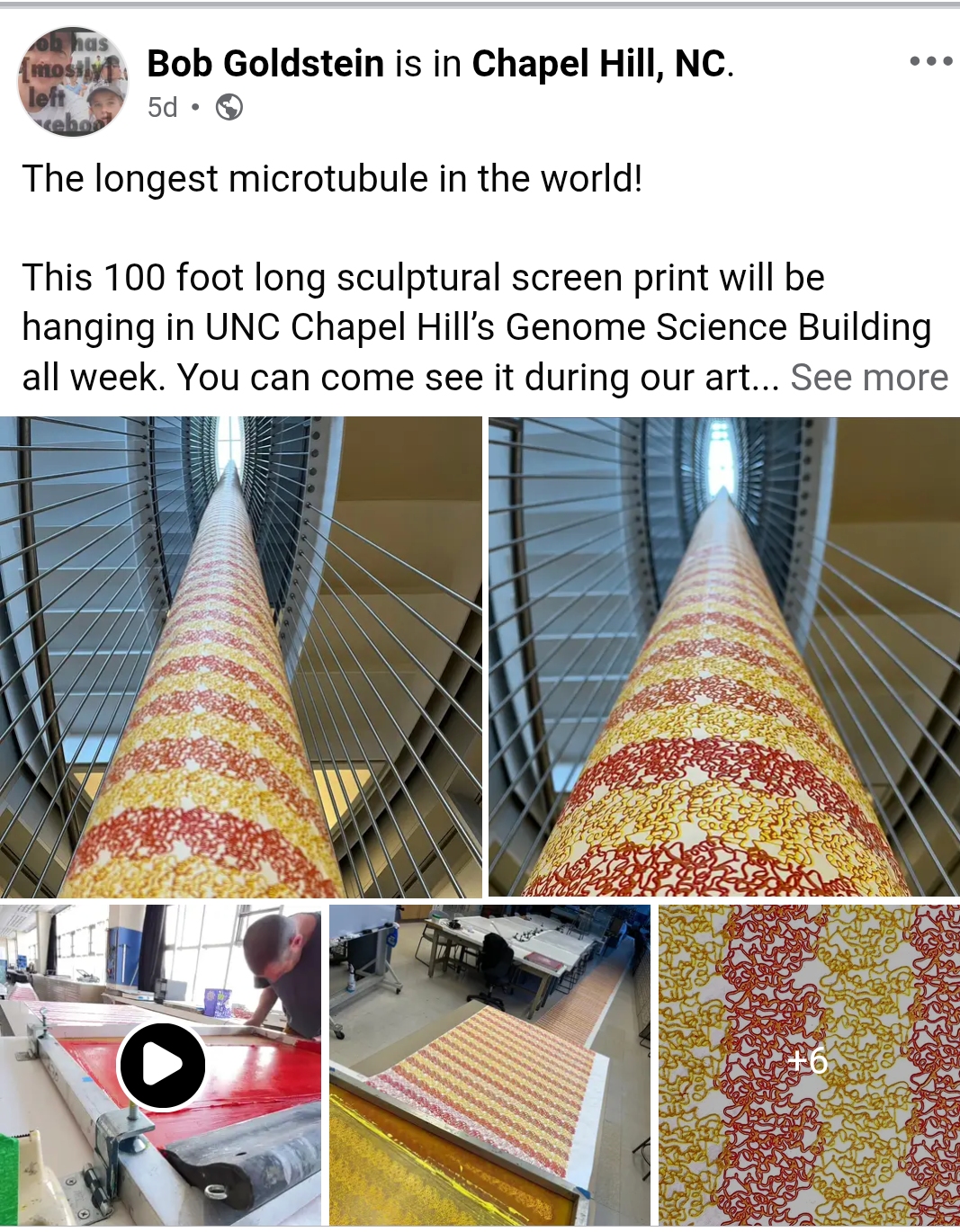This screenshot has height=1232, width=960.
Task: View the +6 additional photos
Action: pos(808,1063)
